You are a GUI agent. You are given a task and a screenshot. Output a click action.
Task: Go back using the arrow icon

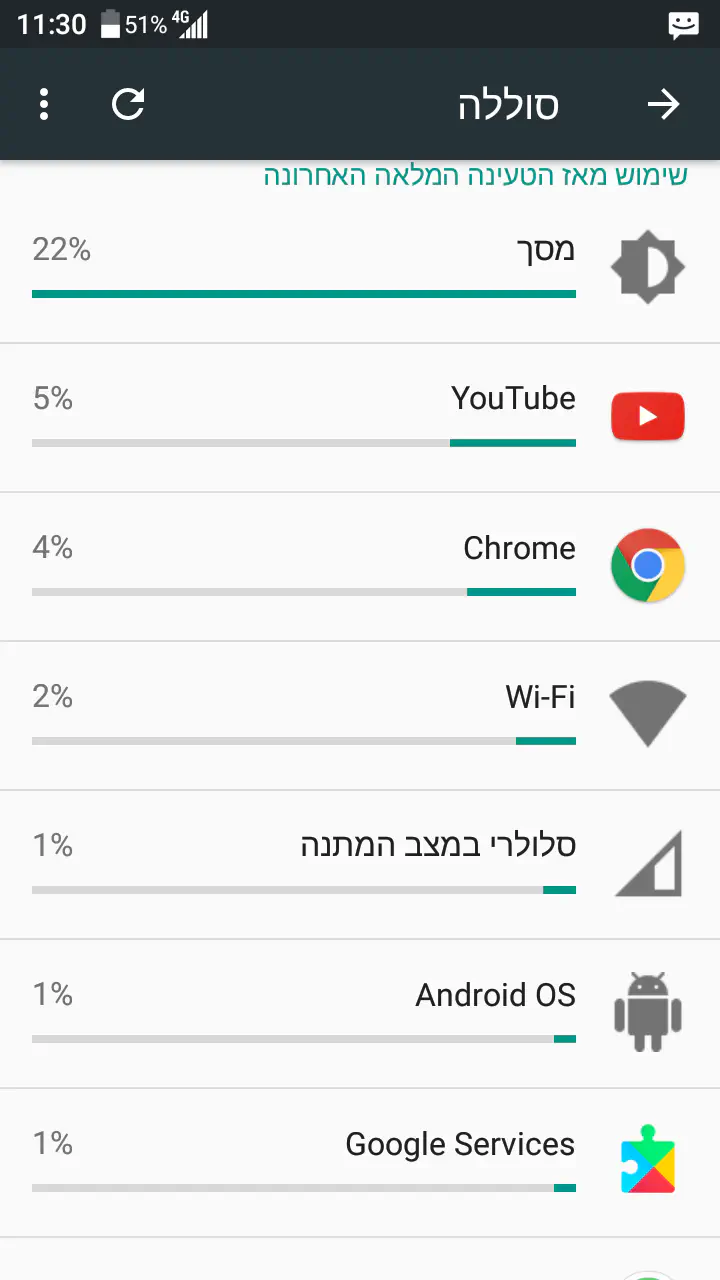[663, 104]
